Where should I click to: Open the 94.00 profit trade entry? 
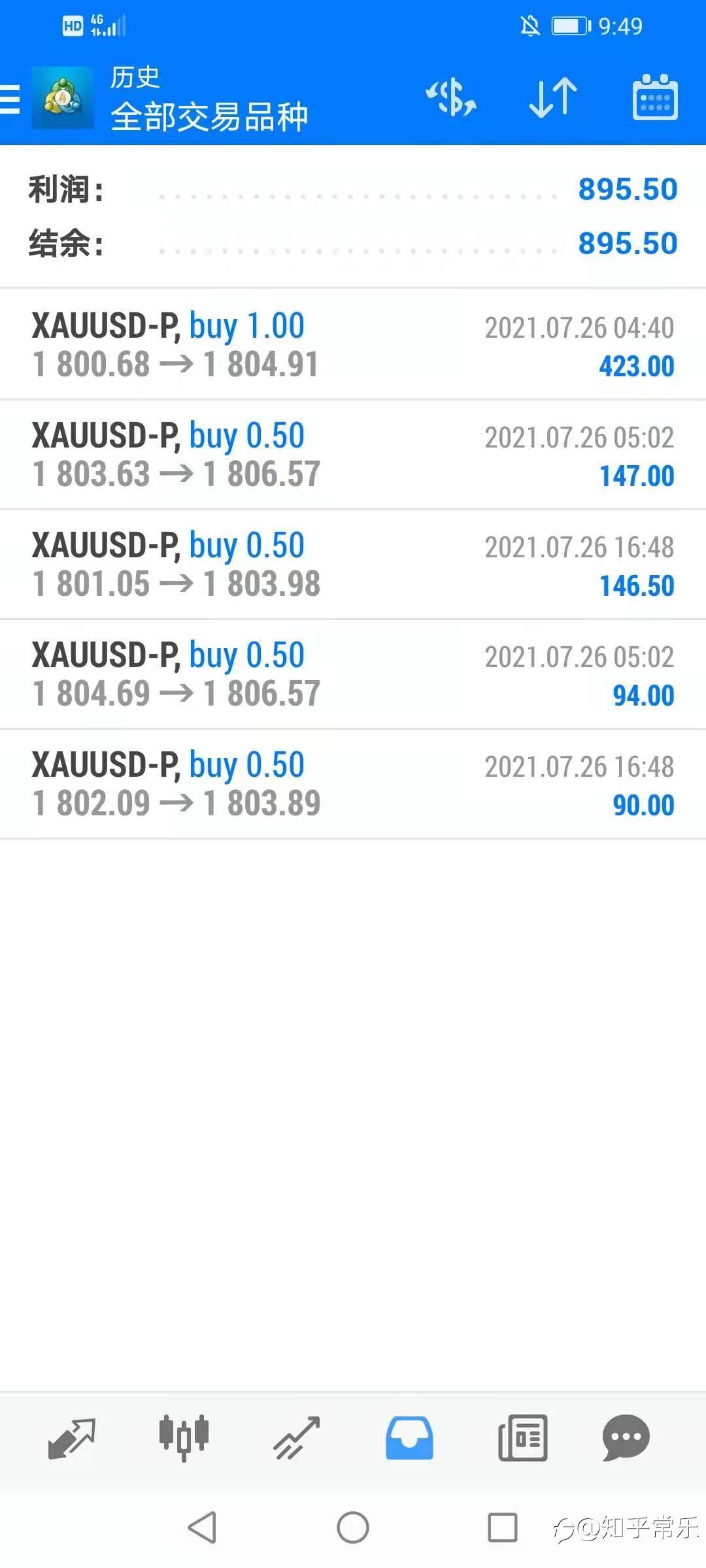pos(353,674)
